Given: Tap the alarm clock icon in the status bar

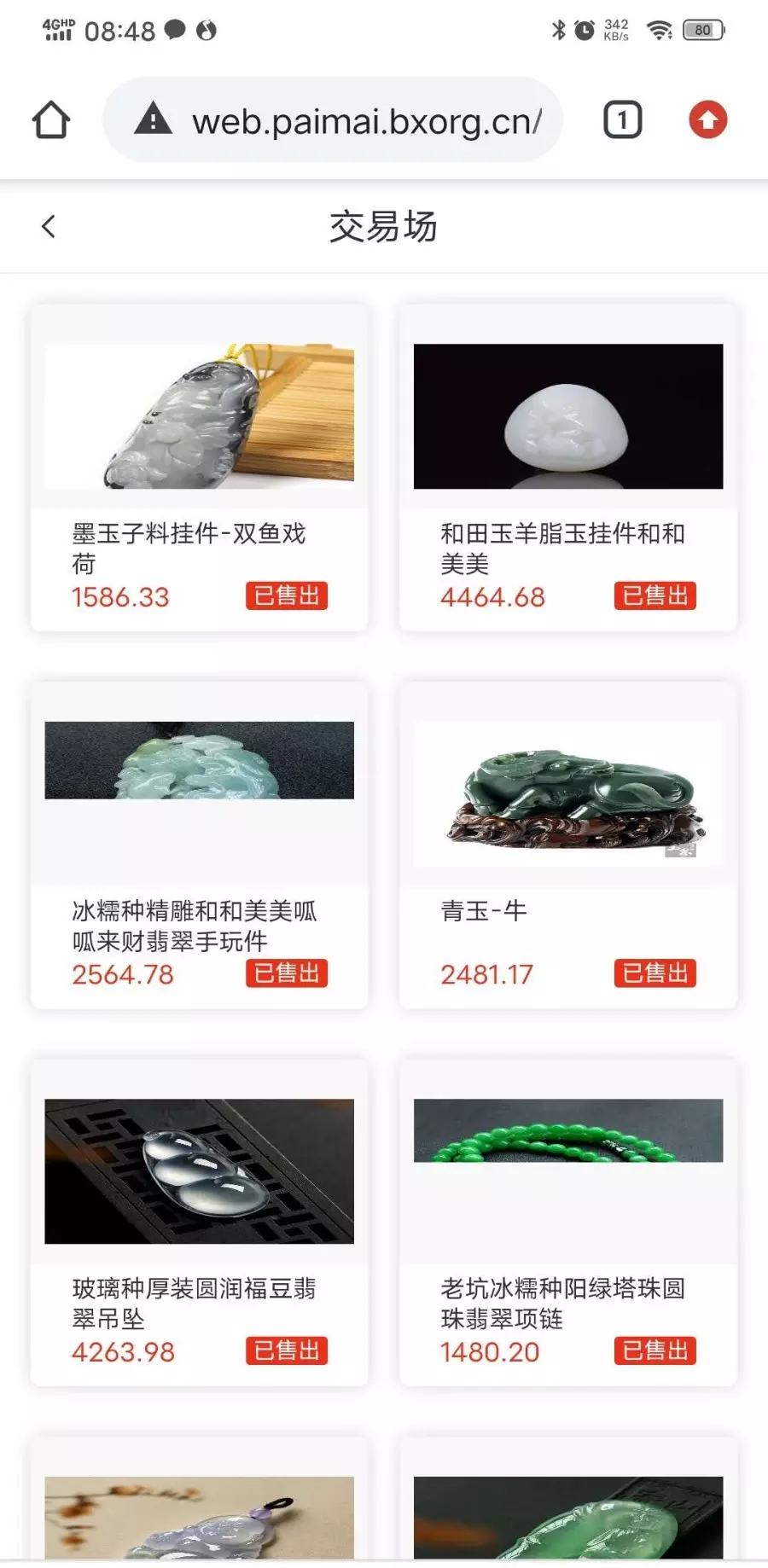Looking at the screenshot, I should click(585, 30).
